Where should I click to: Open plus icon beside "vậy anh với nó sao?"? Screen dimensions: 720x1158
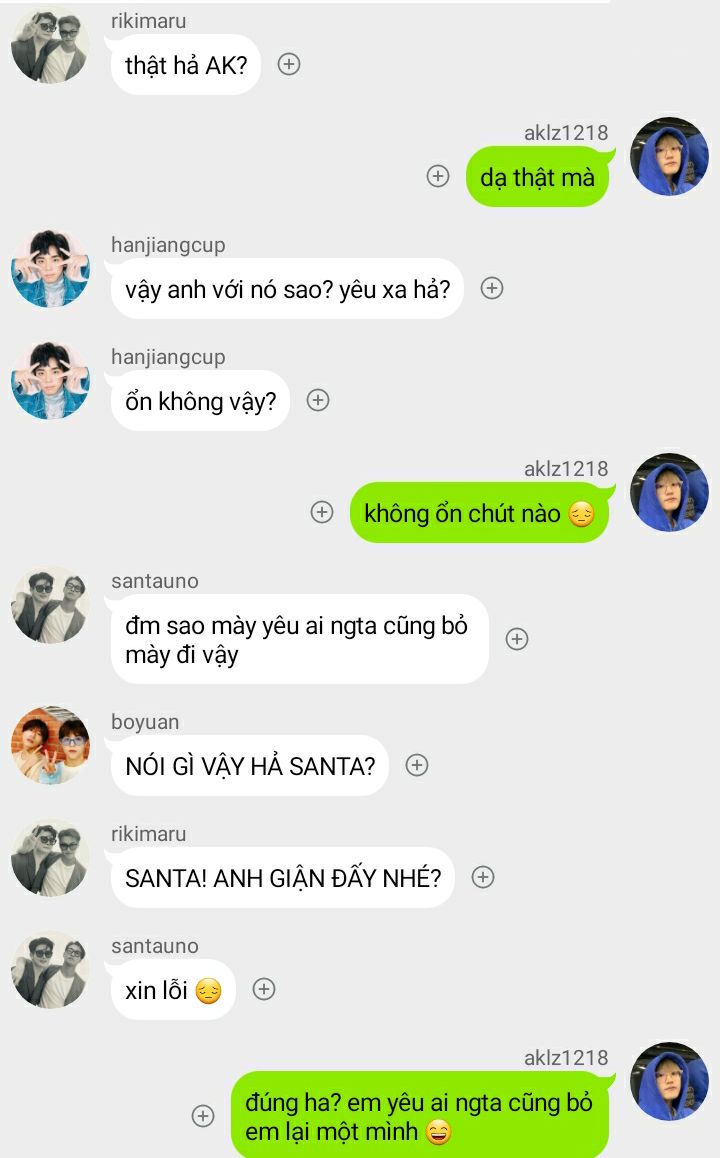tap(492, 288)
